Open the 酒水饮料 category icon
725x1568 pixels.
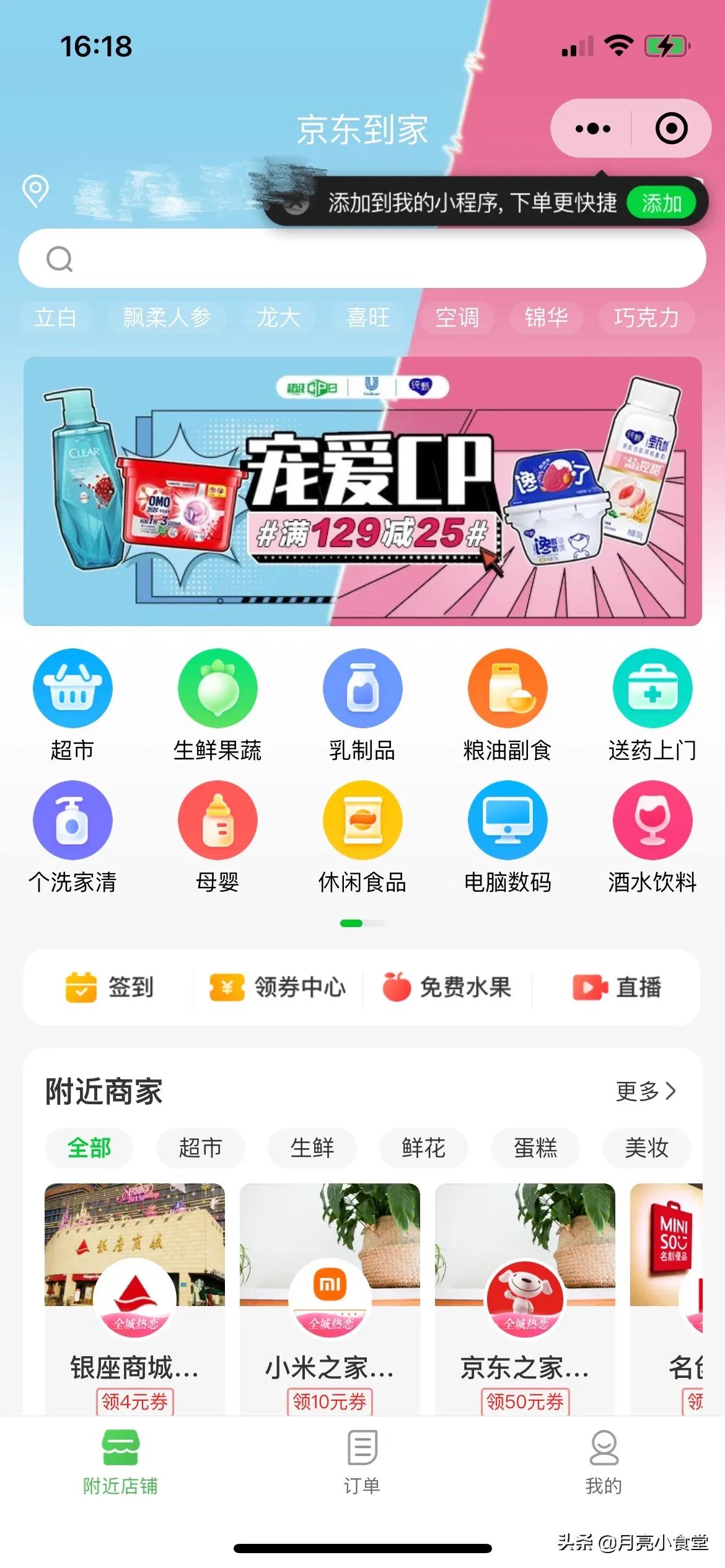(x=652, y=821)
